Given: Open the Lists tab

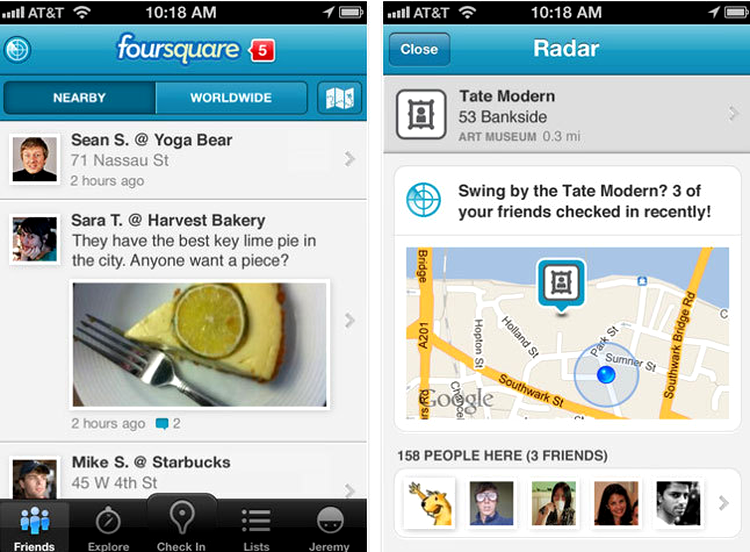Looking at the screenshot, I should pos(256,526).
